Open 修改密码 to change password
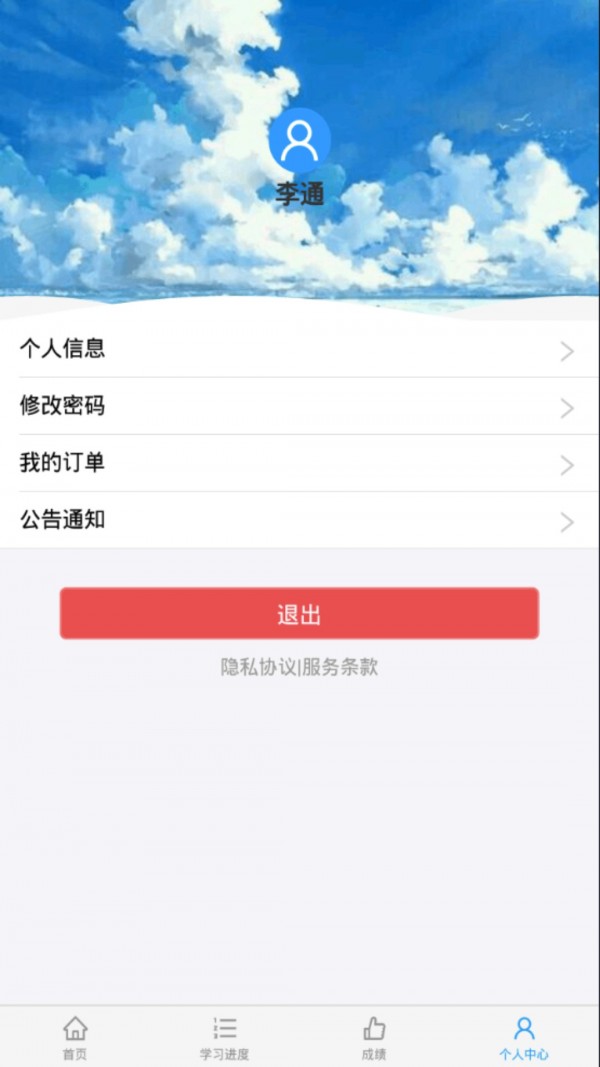Viewport: 600px width, 1067px height. tap(299, 406)
